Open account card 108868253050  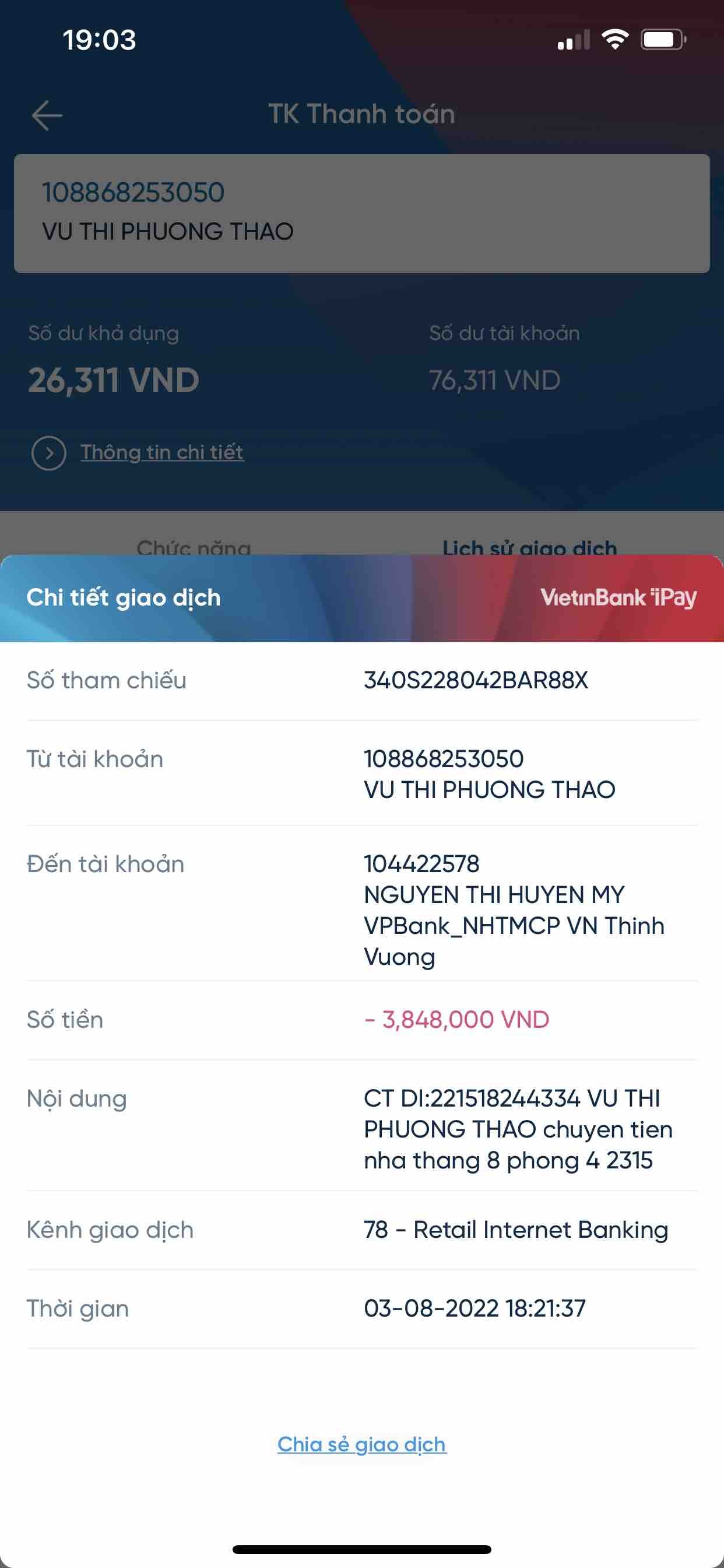pyautogui.click(x=361, y=213)
